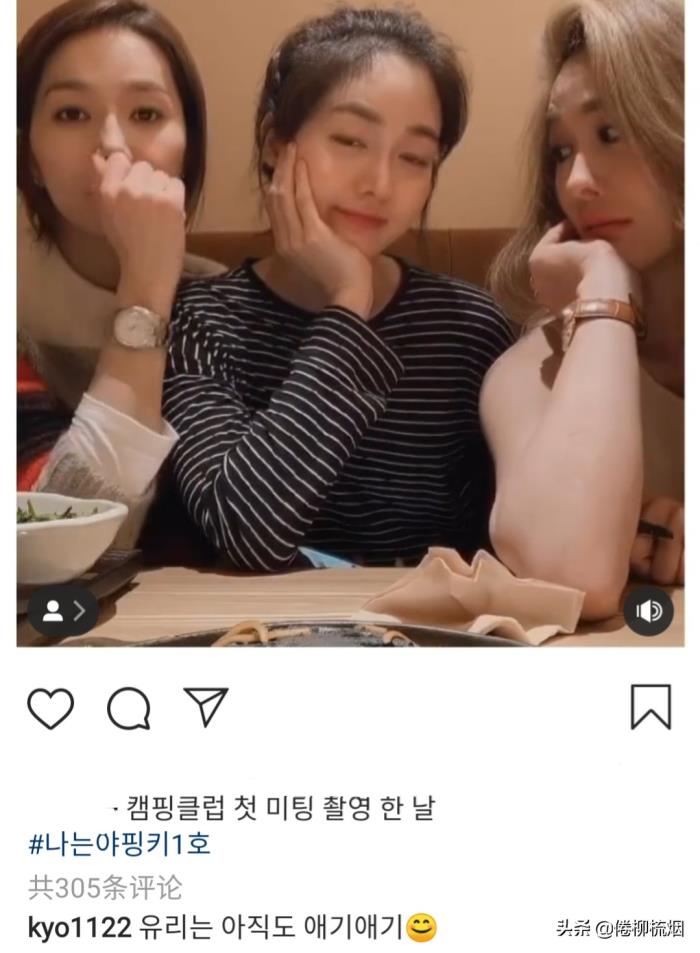
Task: Show people tagged in the video
Action: click(63, 610)
